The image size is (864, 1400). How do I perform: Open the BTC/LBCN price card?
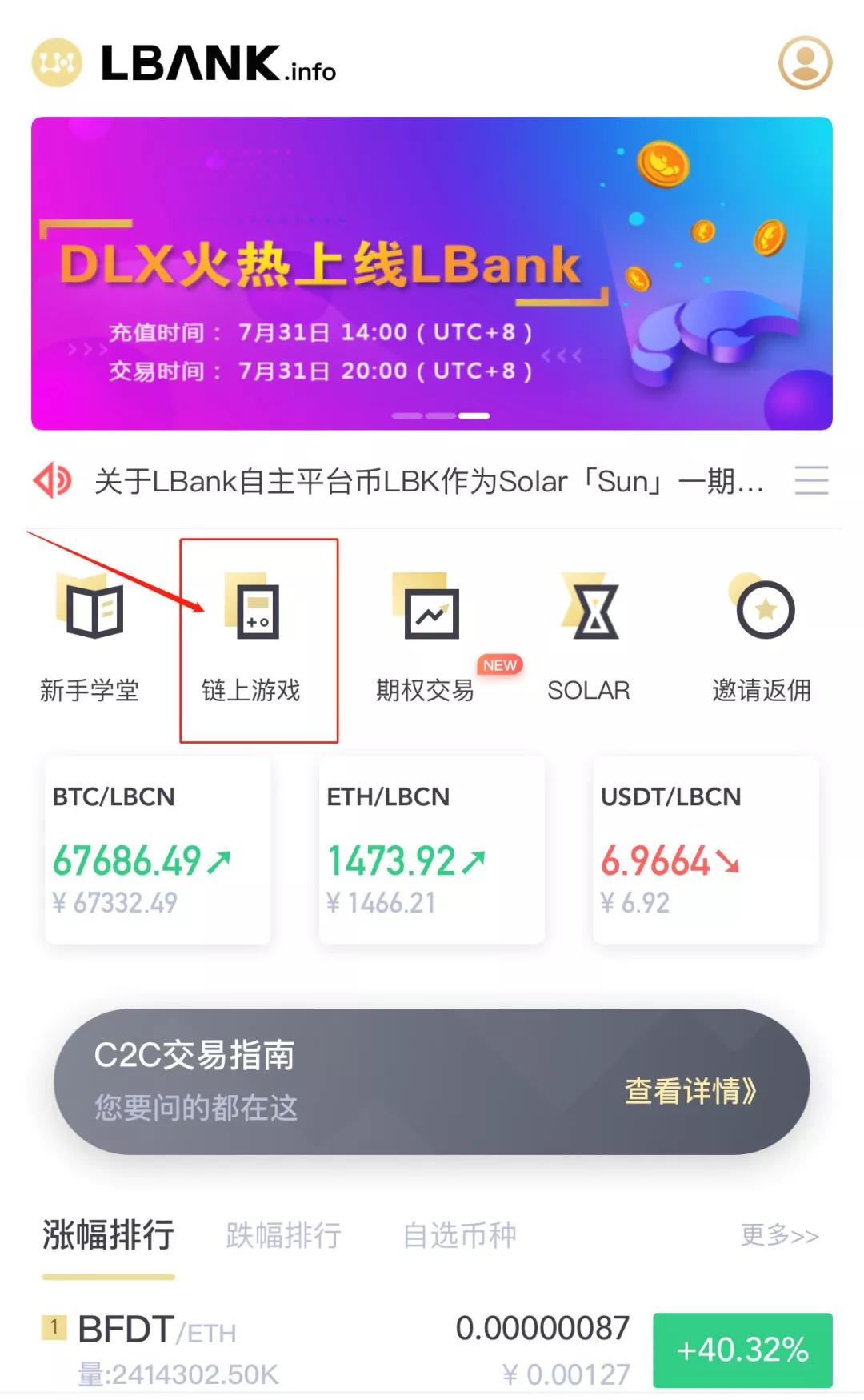157,851
